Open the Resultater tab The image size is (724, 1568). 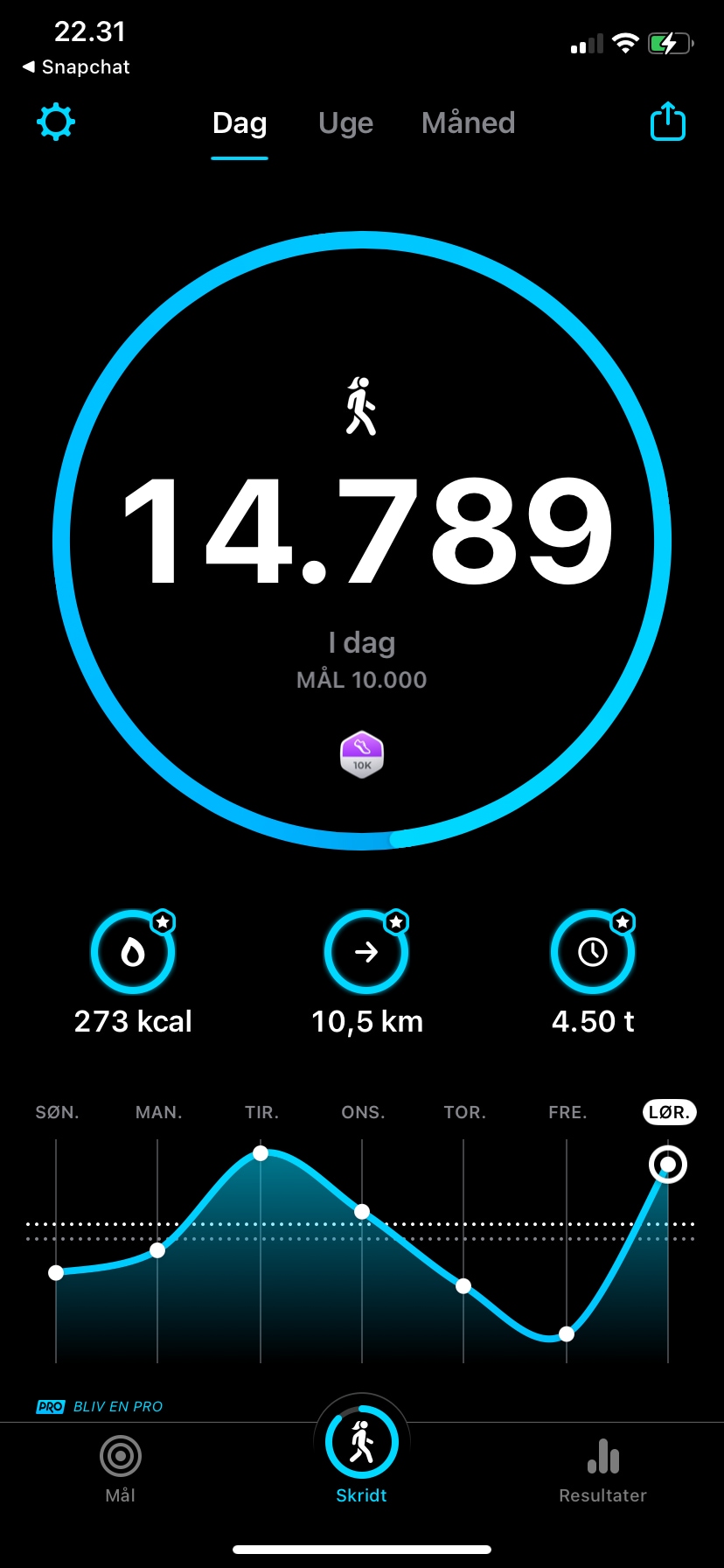pyautogui.click(x=602, y=1470)
